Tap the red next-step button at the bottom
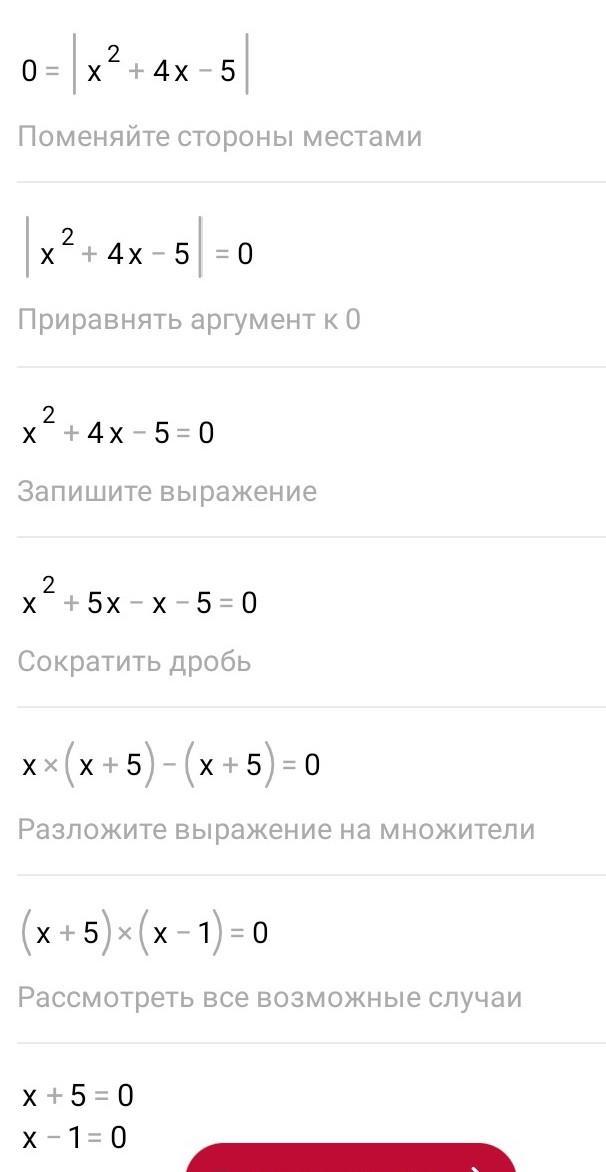The height and width of the screenshot is (1172, 606). tap(351, 1158)
